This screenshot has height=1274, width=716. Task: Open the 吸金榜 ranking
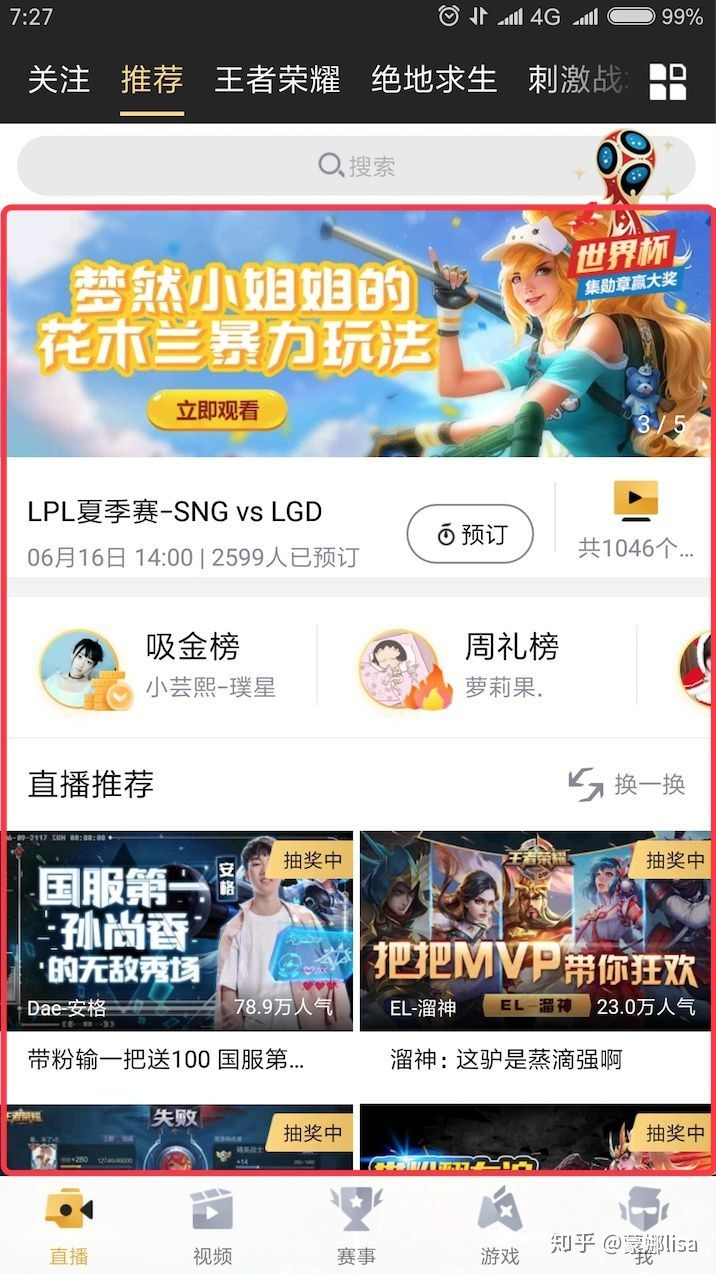click(x=160, y=665)
